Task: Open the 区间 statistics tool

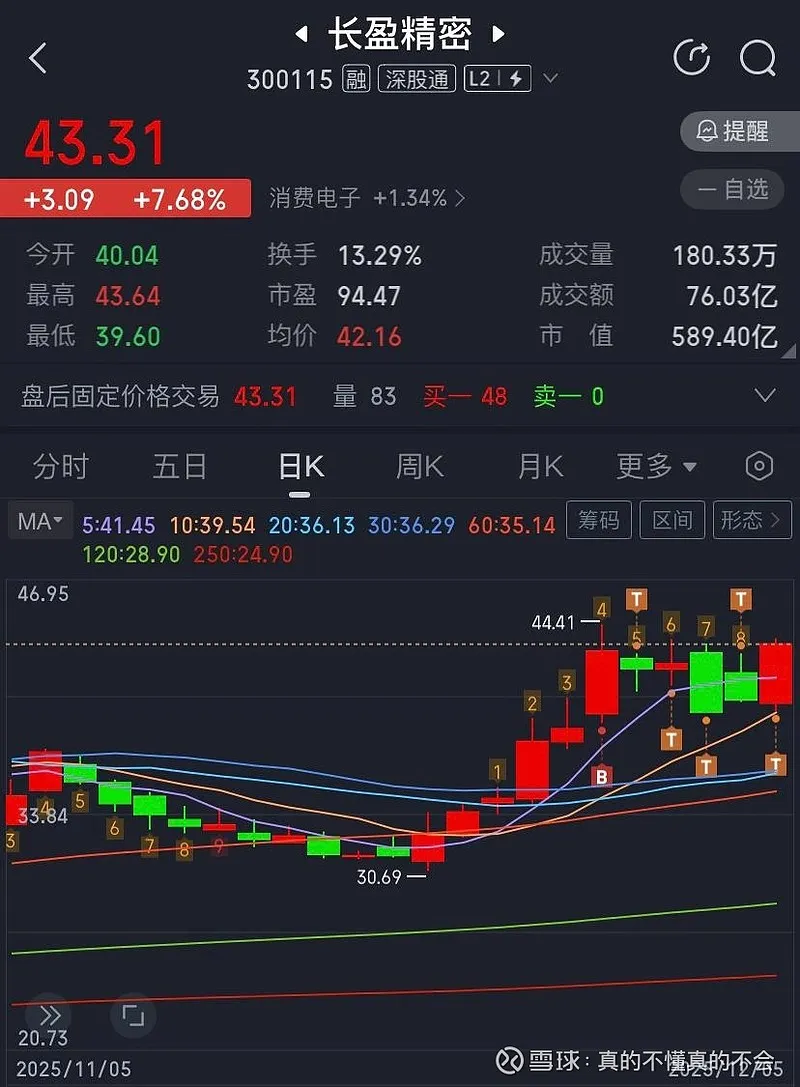Action: pyautogui.click(x=672, y=520)
